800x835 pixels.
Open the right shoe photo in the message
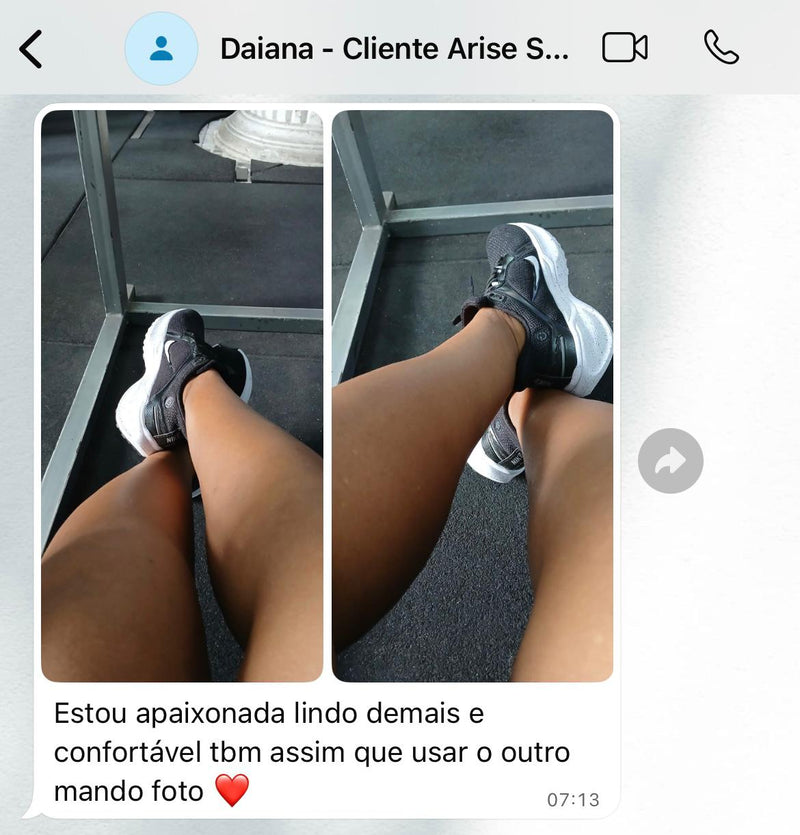[472, 396]
